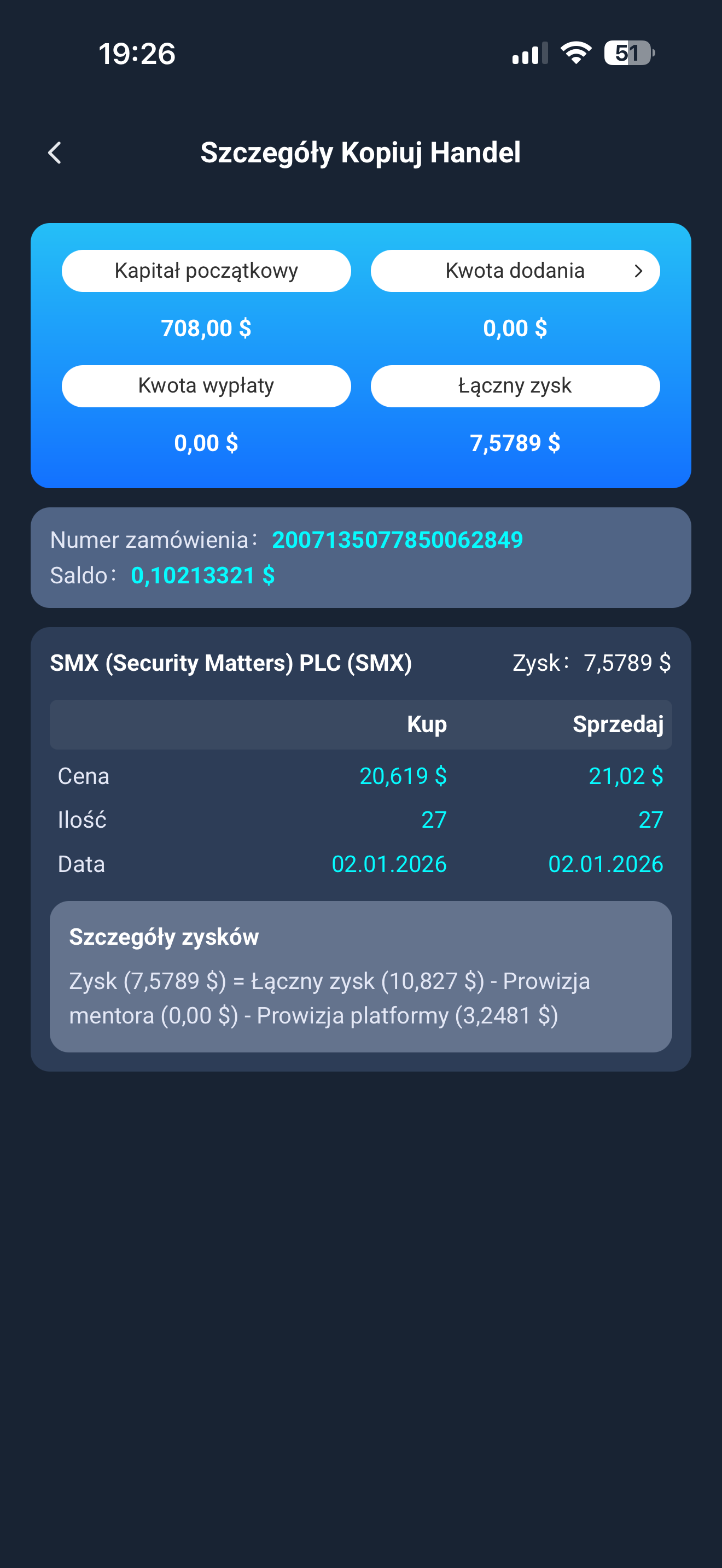
Task: Open Kwota dodania details
Action: [x=515, y=271]
